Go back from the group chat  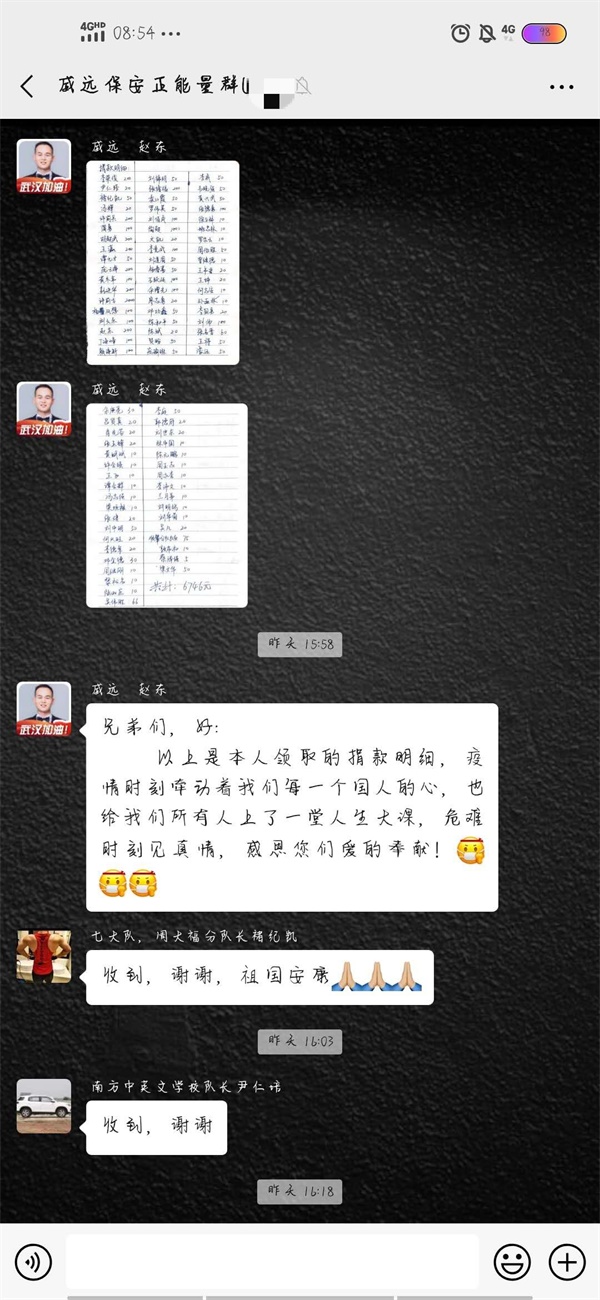27,87
